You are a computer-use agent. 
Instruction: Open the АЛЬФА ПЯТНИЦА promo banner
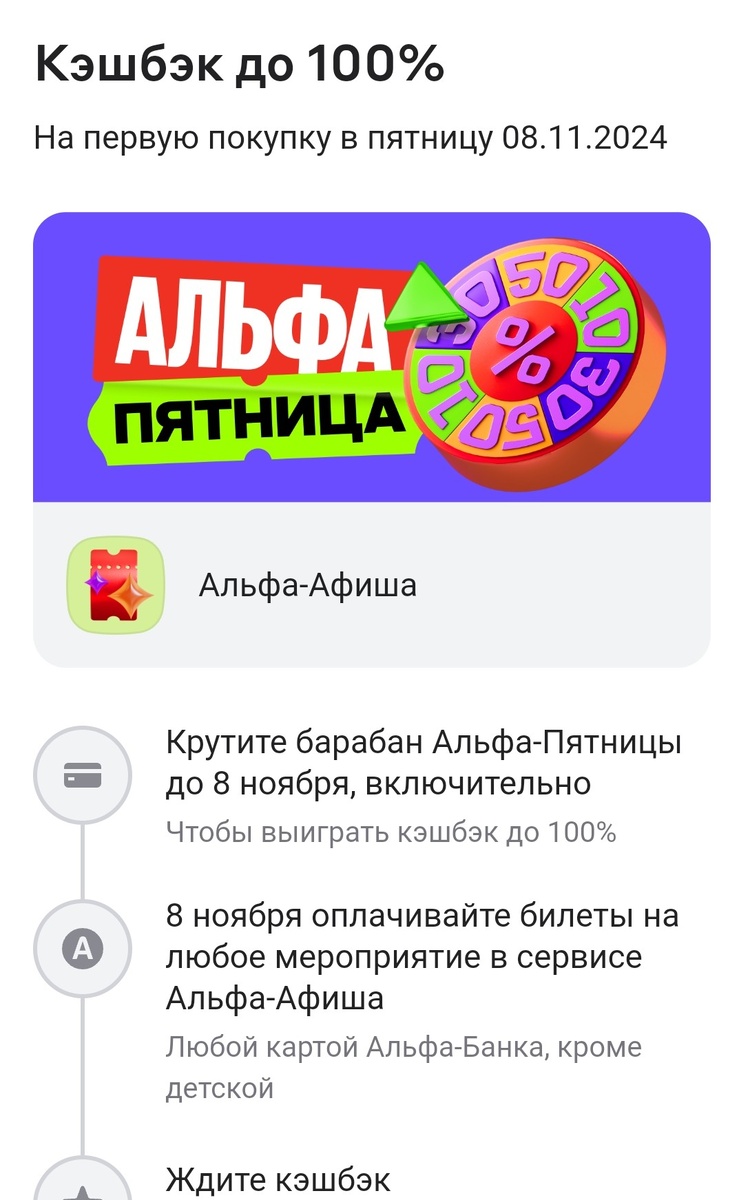click(369, 355)
